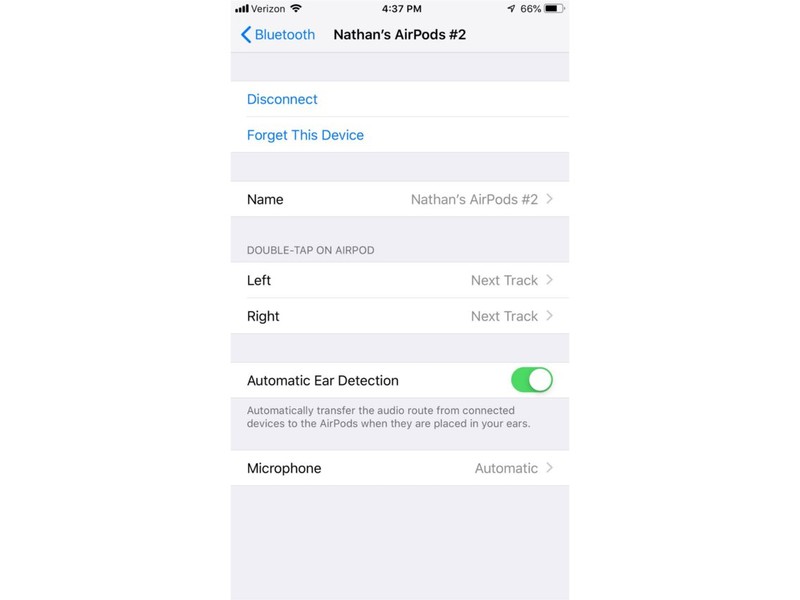
Task: Disconnect the AirPods
Action: [x=282, y=99]
